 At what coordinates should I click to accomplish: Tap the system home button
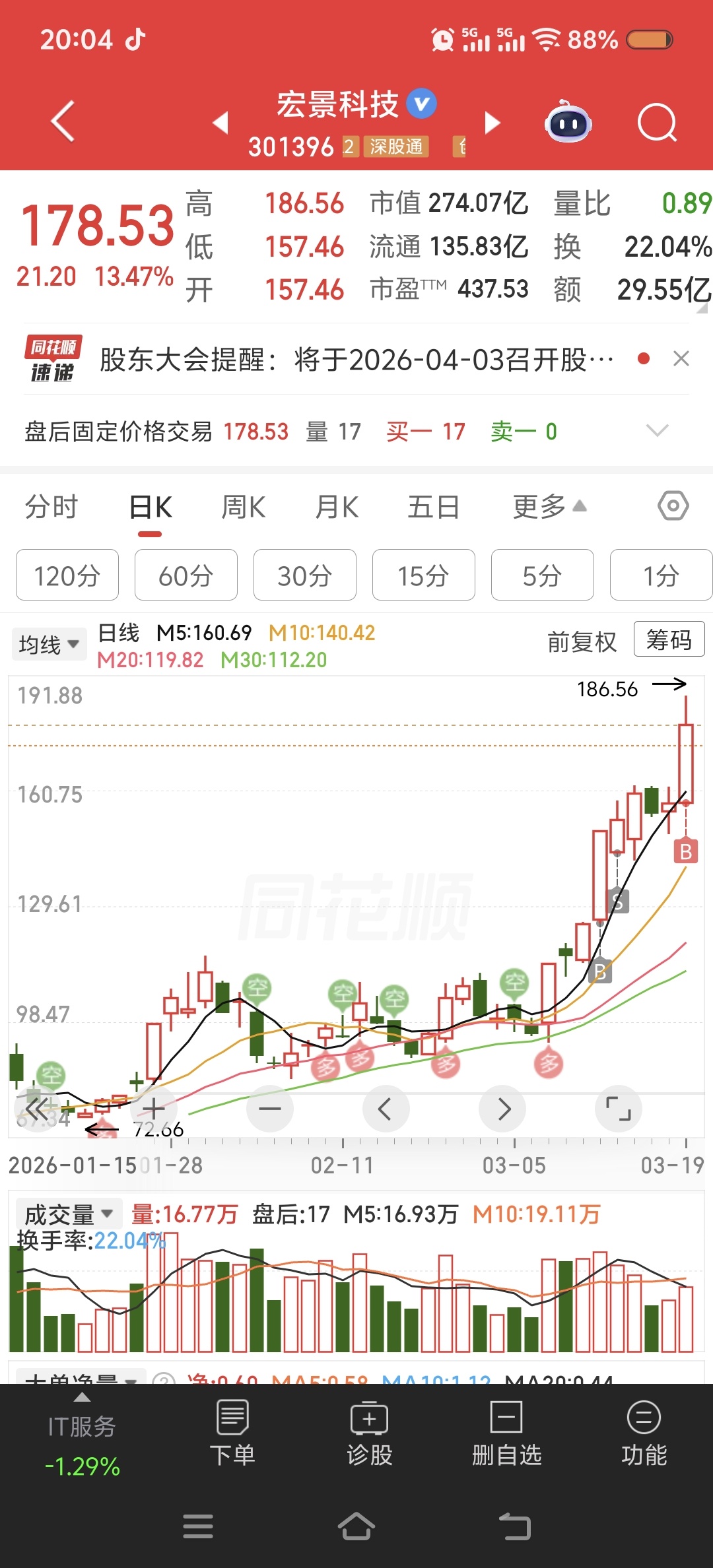pyautogui.click(x=356, y=1526)
